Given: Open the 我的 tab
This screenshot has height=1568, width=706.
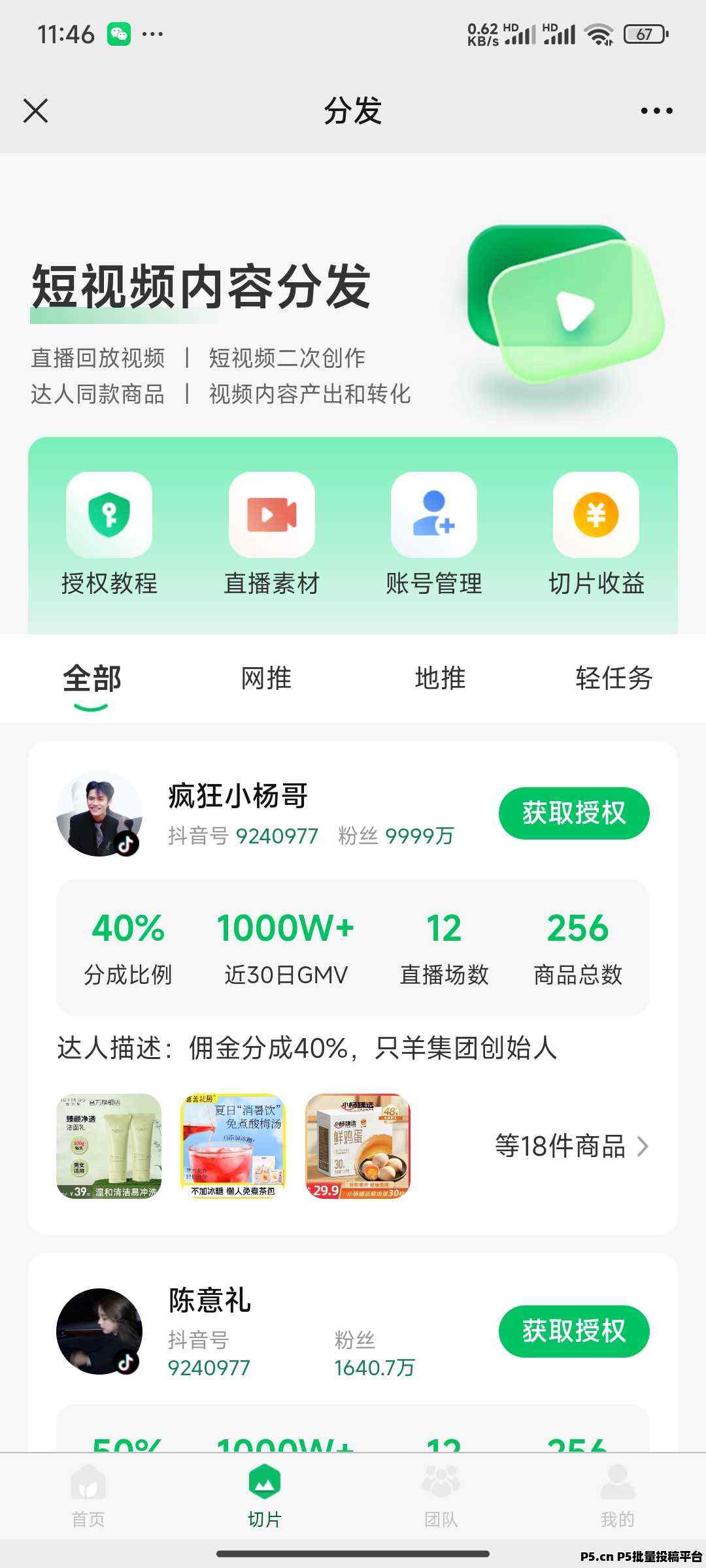Looking at the screenshot, I should point(617,1496).
